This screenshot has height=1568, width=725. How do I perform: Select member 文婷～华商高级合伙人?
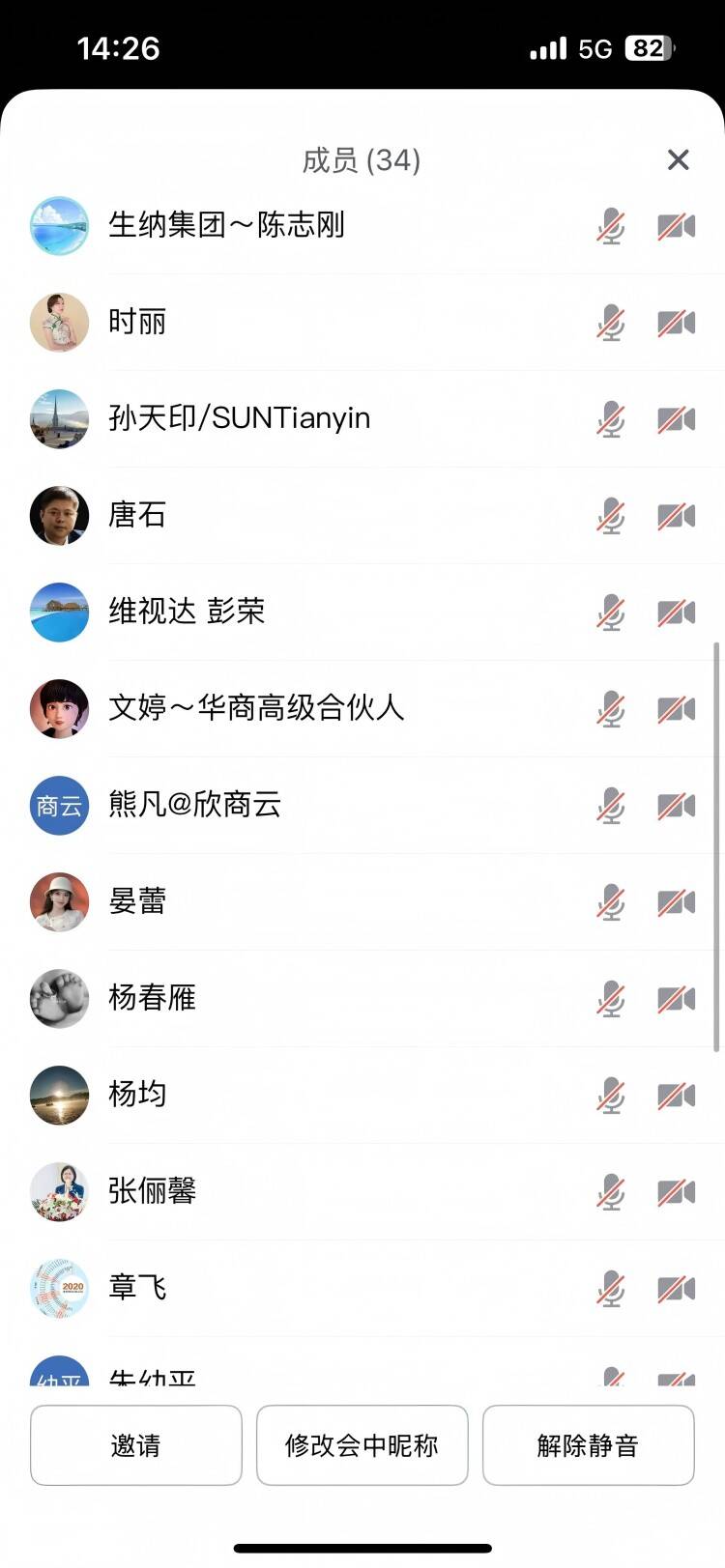click(x=256, y=708)
